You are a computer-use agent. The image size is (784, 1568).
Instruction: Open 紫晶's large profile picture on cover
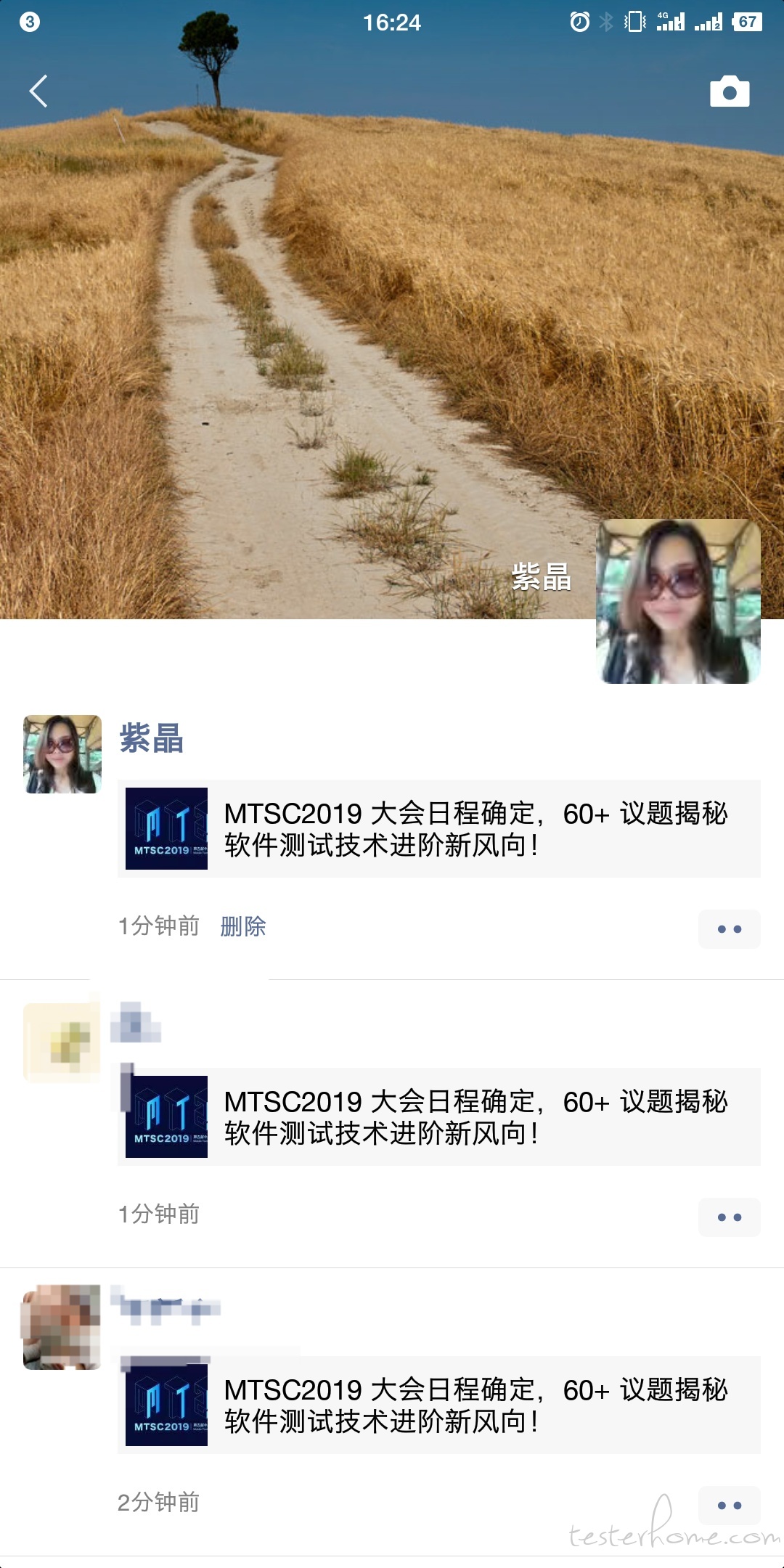(678, 601)
